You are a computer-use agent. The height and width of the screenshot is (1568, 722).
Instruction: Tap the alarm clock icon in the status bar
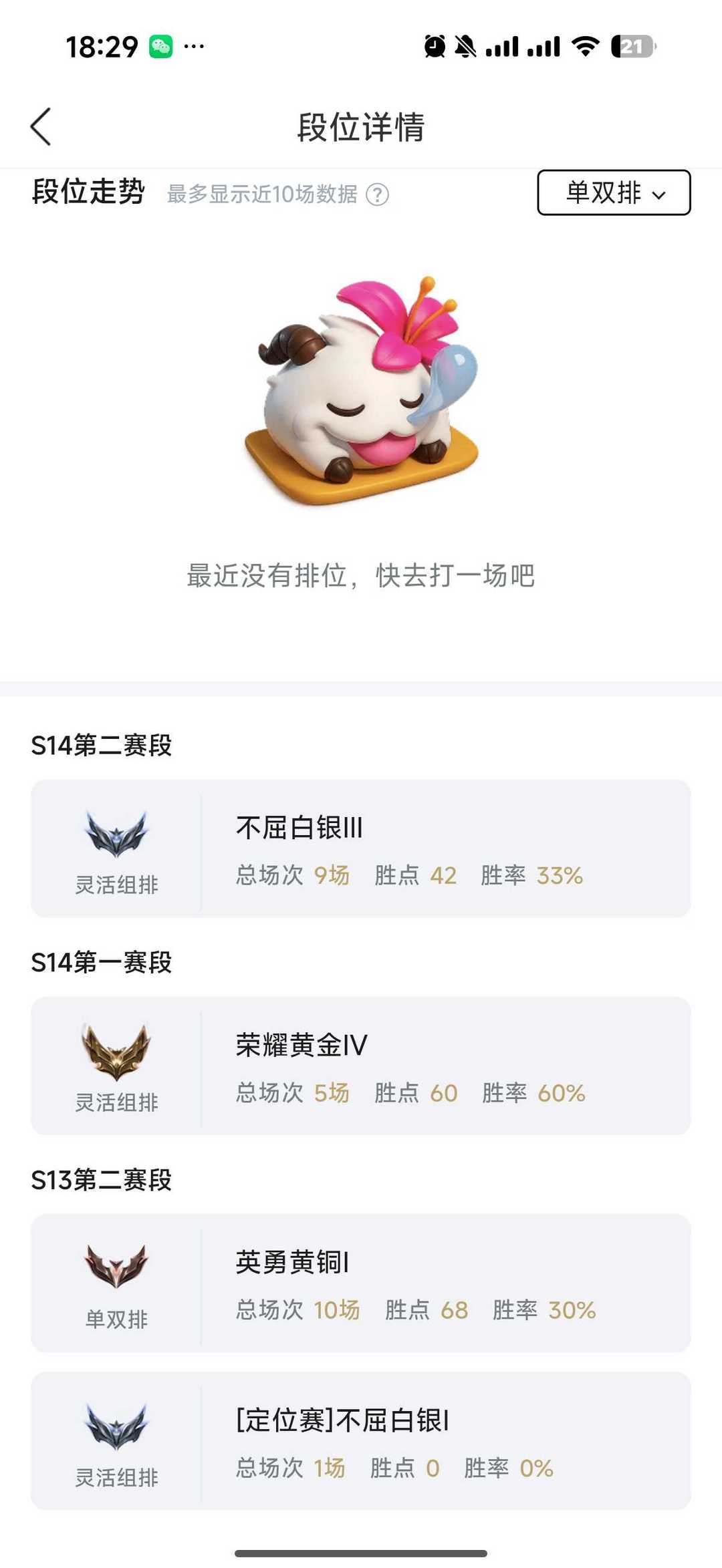pos(435,45)
